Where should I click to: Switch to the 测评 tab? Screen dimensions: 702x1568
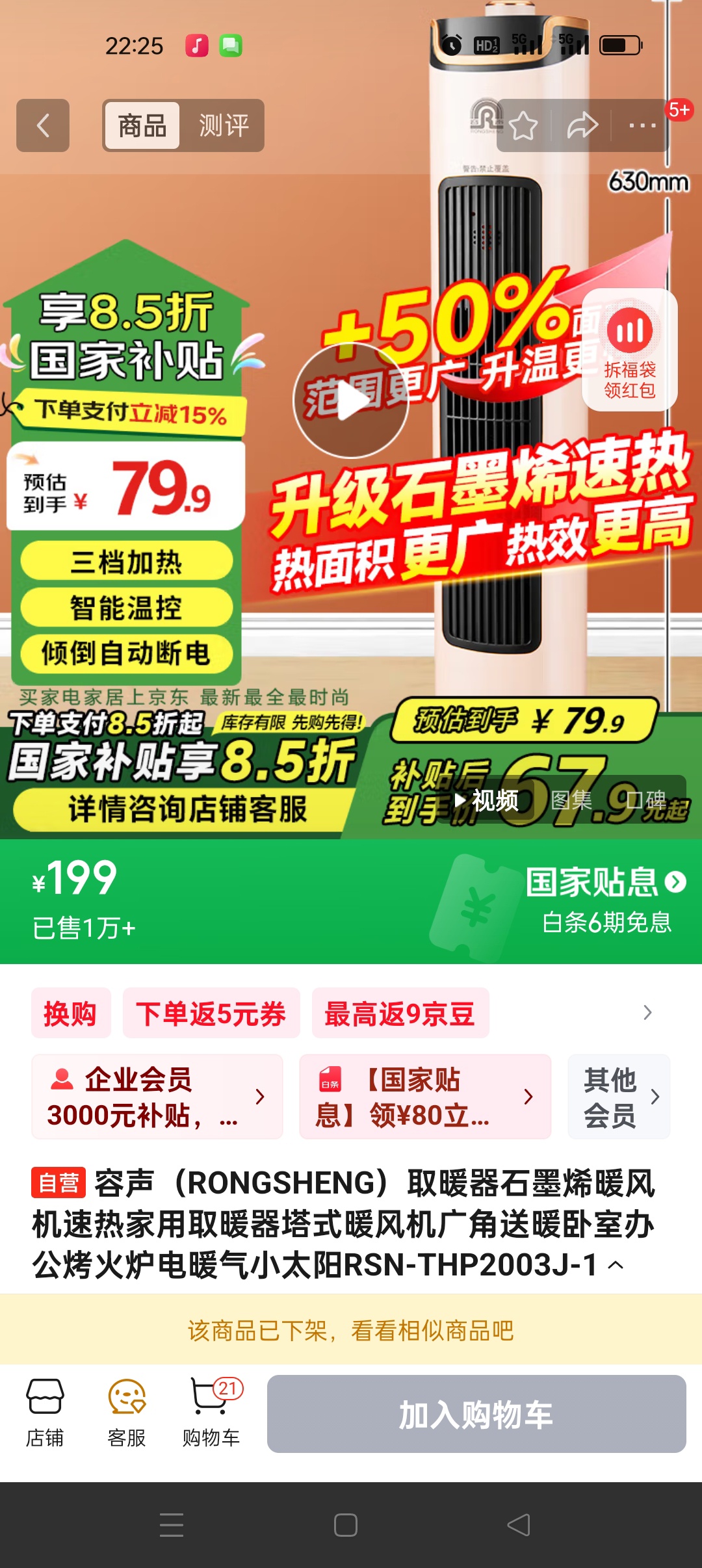(x=224, y=125)
